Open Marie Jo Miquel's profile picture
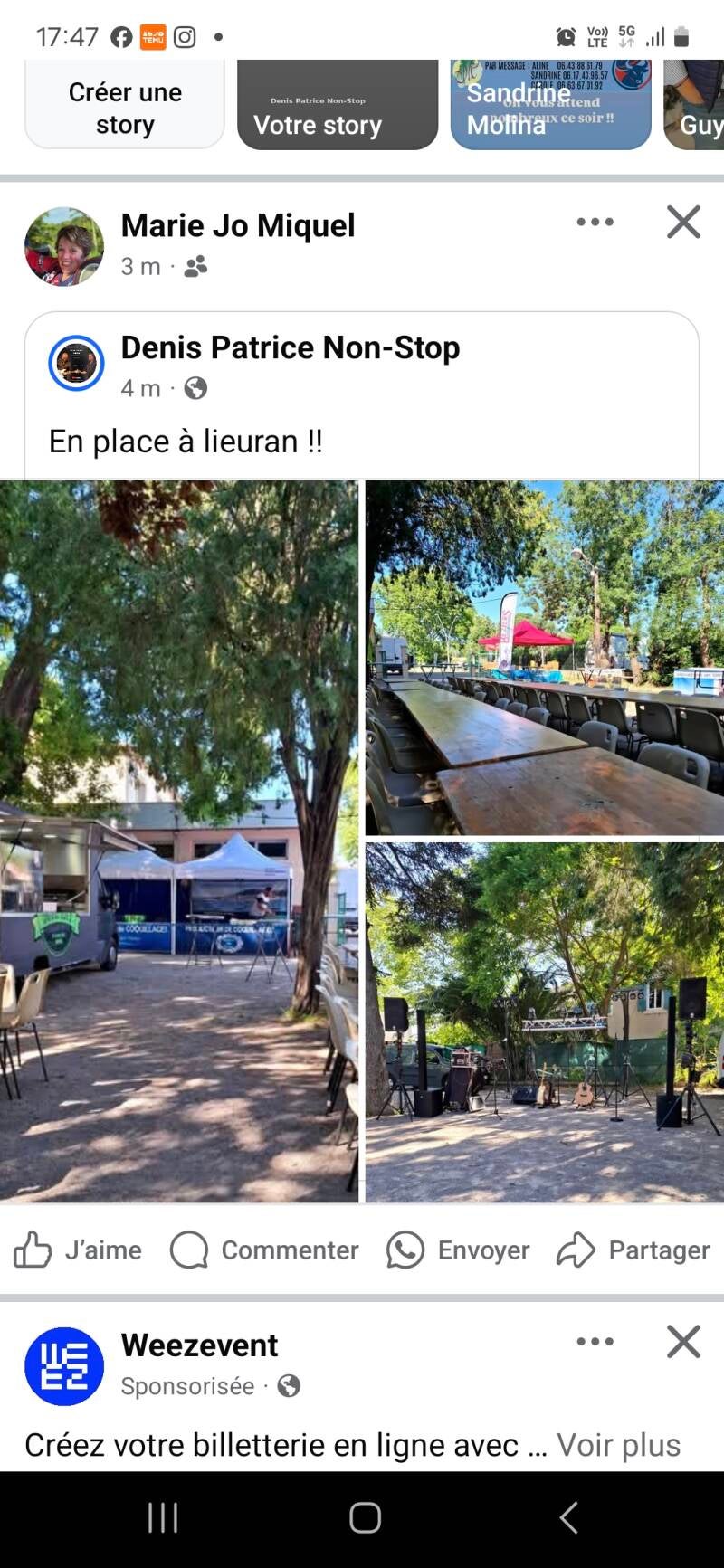Screen dimensions: 724x1568 coord(63,246)
